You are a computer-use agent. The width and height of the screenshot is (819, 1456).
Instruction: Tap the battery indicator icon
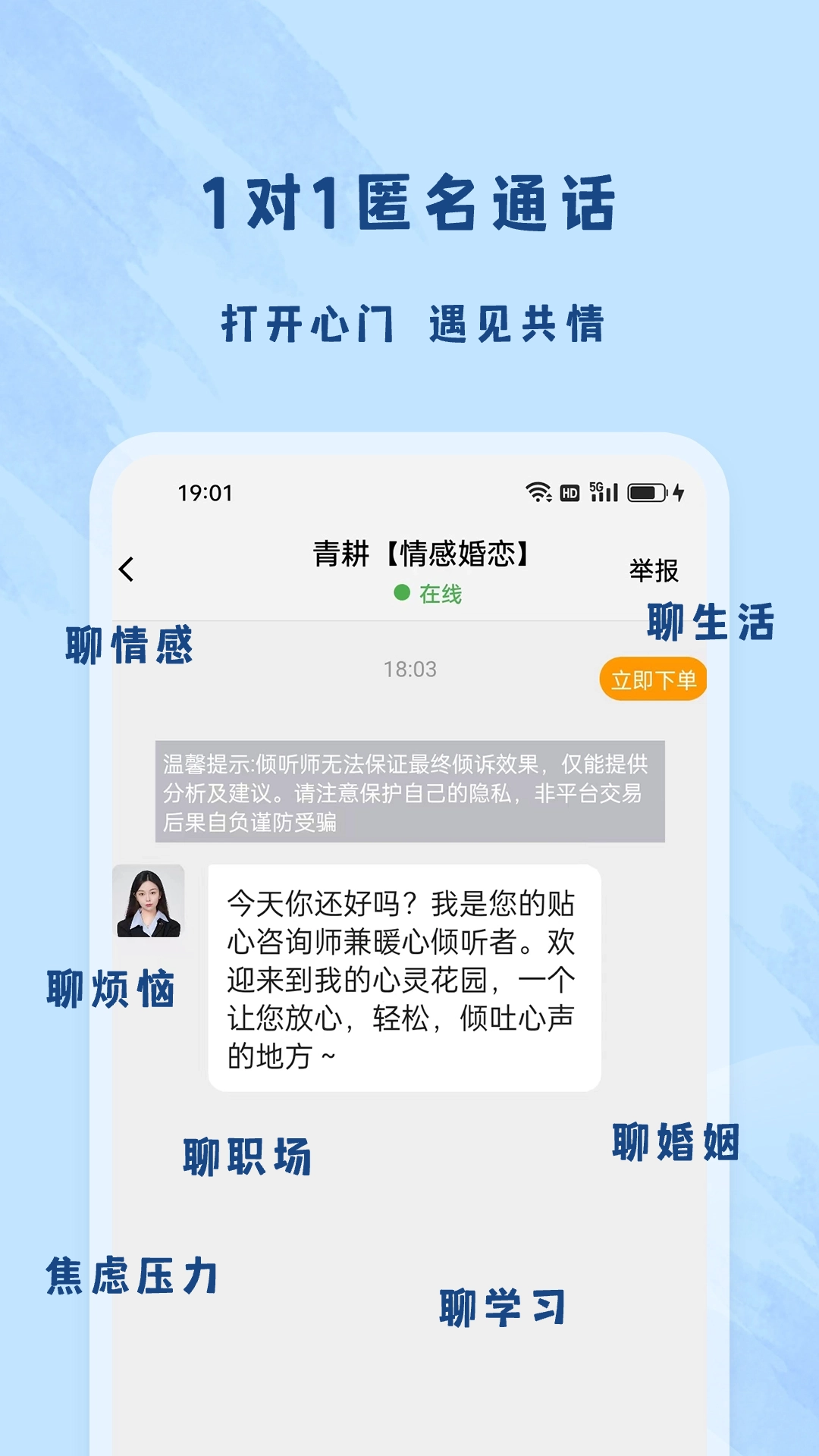(x=645, y=492)
